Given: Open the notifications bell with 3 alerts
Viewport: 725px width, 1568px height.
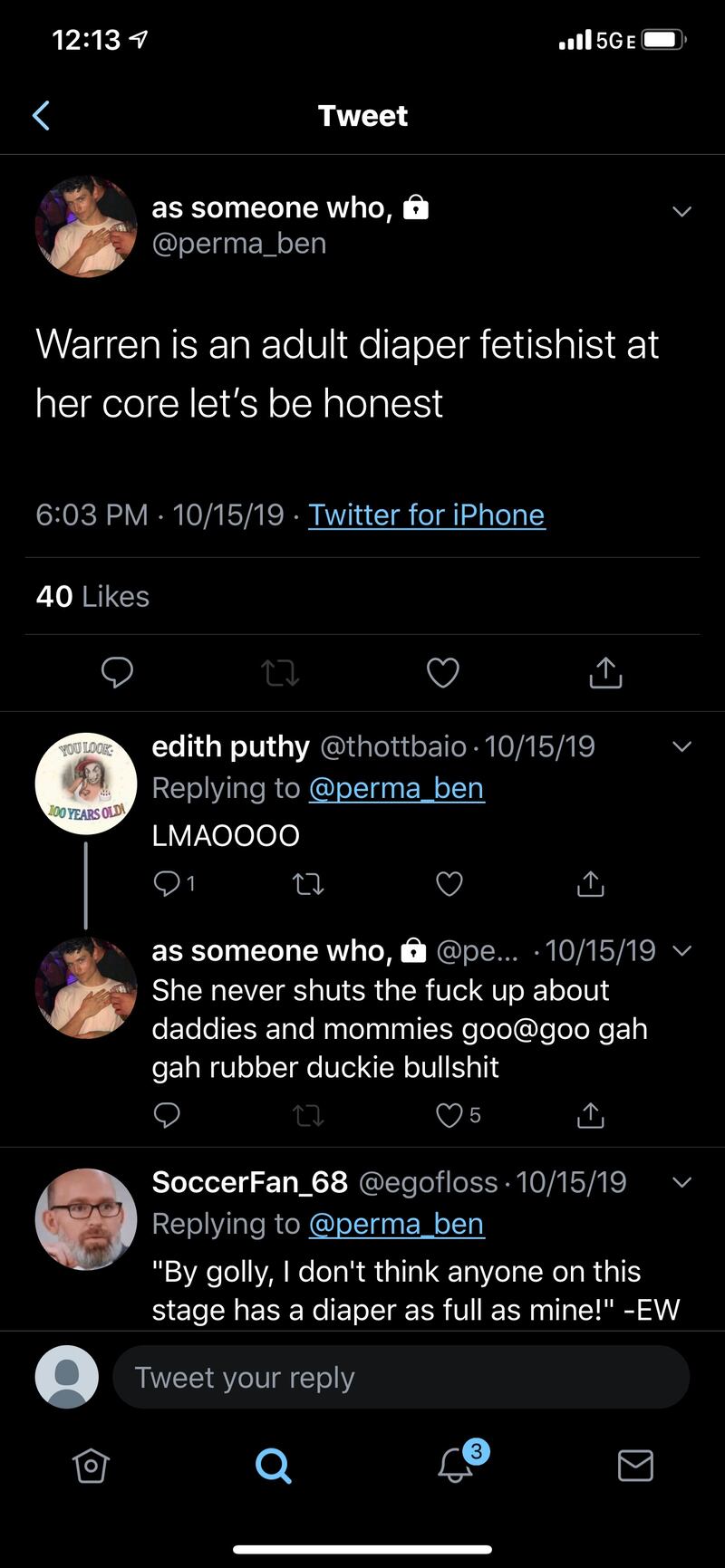Looking at the screenshot, I should [x=456, y=1465].
